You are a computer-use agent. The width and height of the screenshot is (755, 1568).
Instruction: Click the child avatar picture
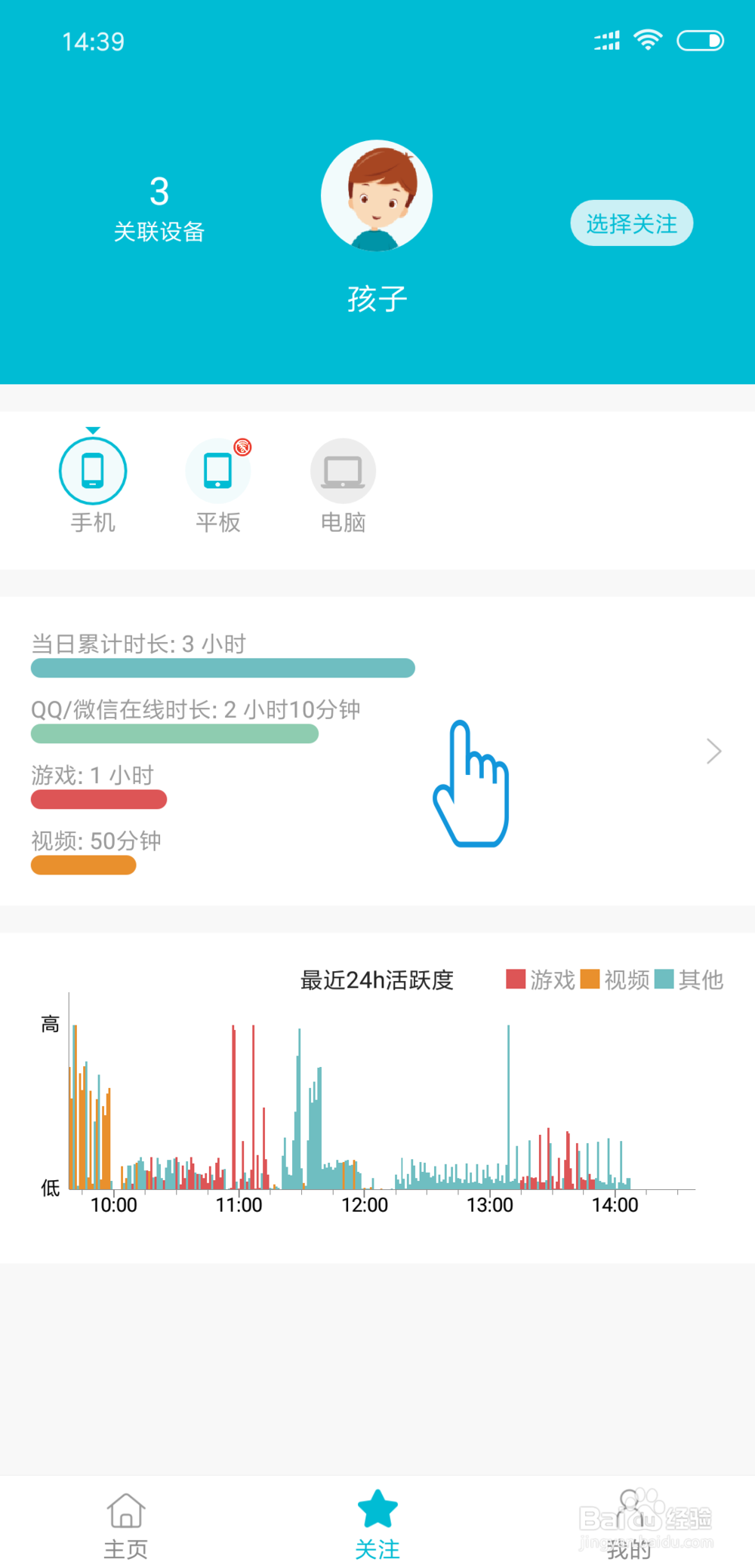click(x=377, y=195)
